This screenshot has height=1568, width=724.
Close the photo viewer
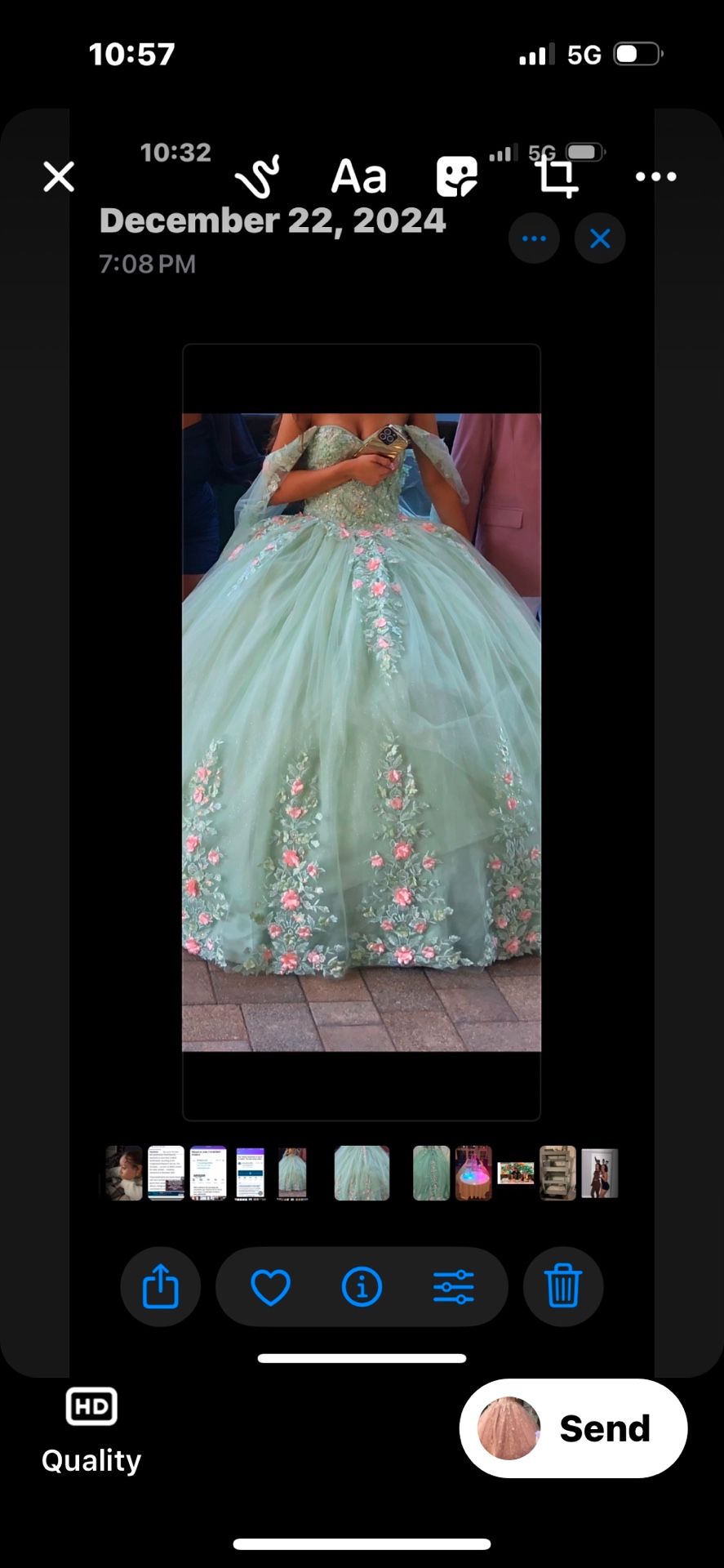(58, 176)
